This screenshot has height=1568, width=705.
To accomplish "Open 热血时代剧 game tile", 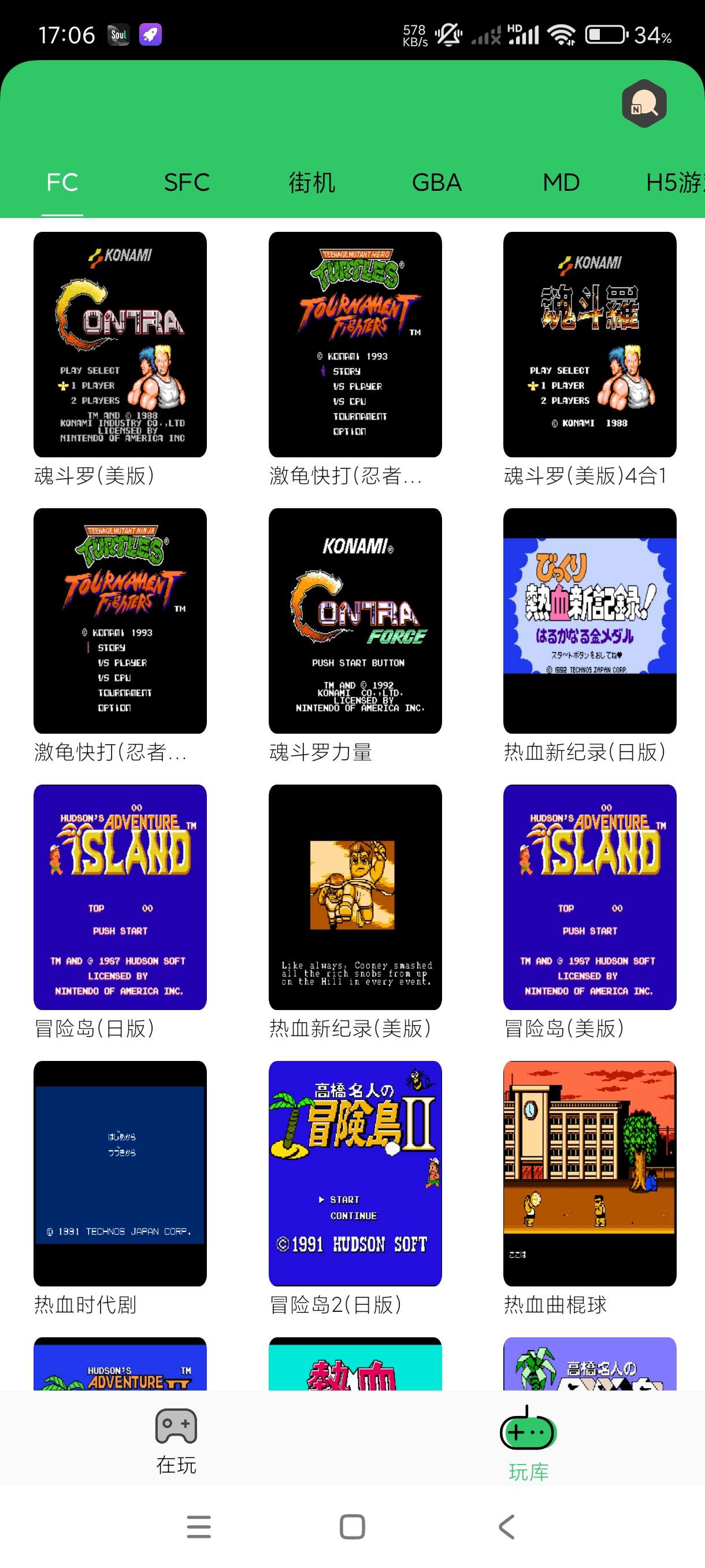I will [x=120, y=1174].
